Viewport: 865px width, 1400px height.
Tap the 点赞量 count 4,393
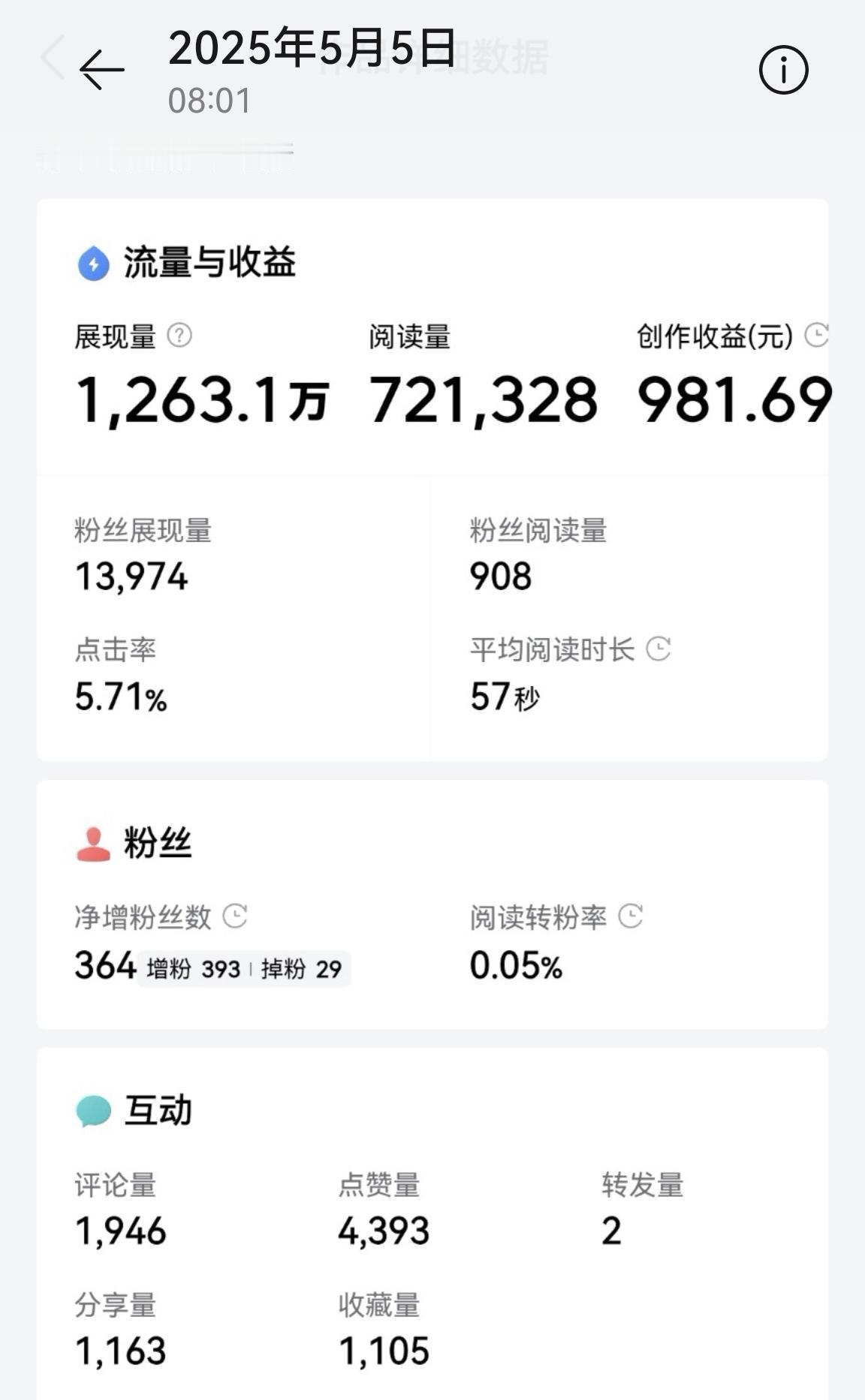[384, 1229]
